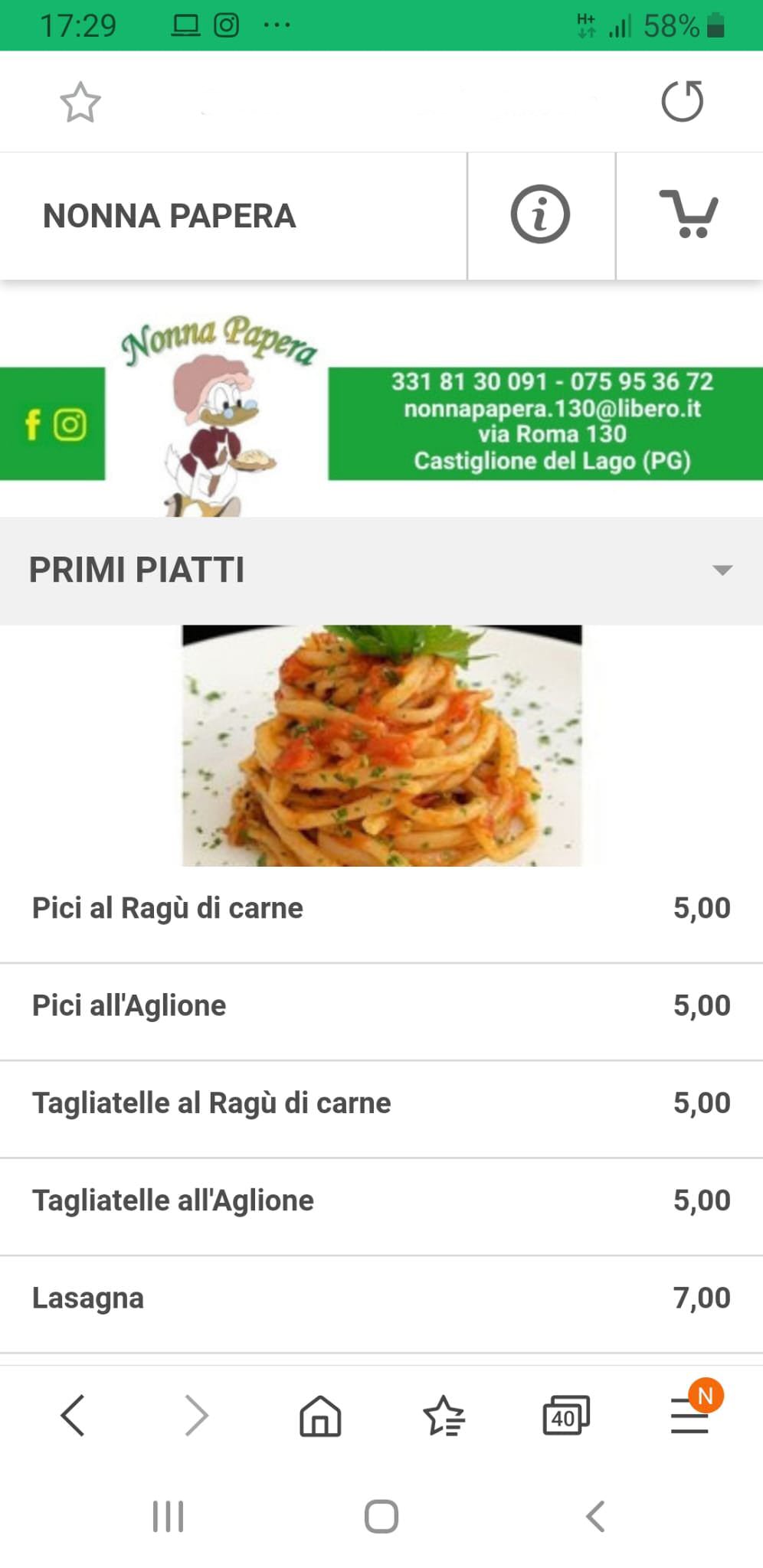
Task: Bookmark this page with the star icon
Action: point(80,102)
